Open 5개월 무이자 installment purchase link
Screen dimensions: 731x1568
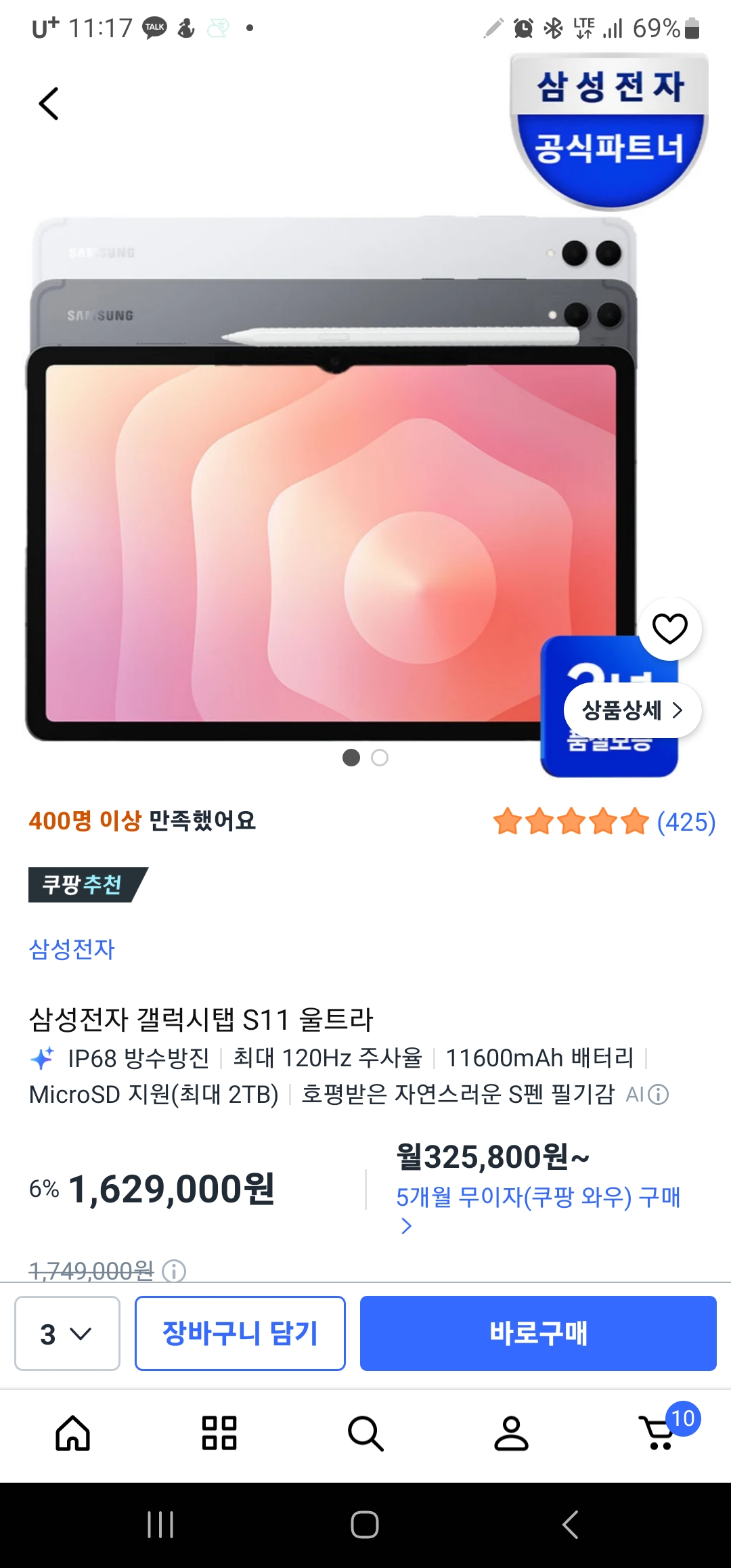pos(538,1210)
